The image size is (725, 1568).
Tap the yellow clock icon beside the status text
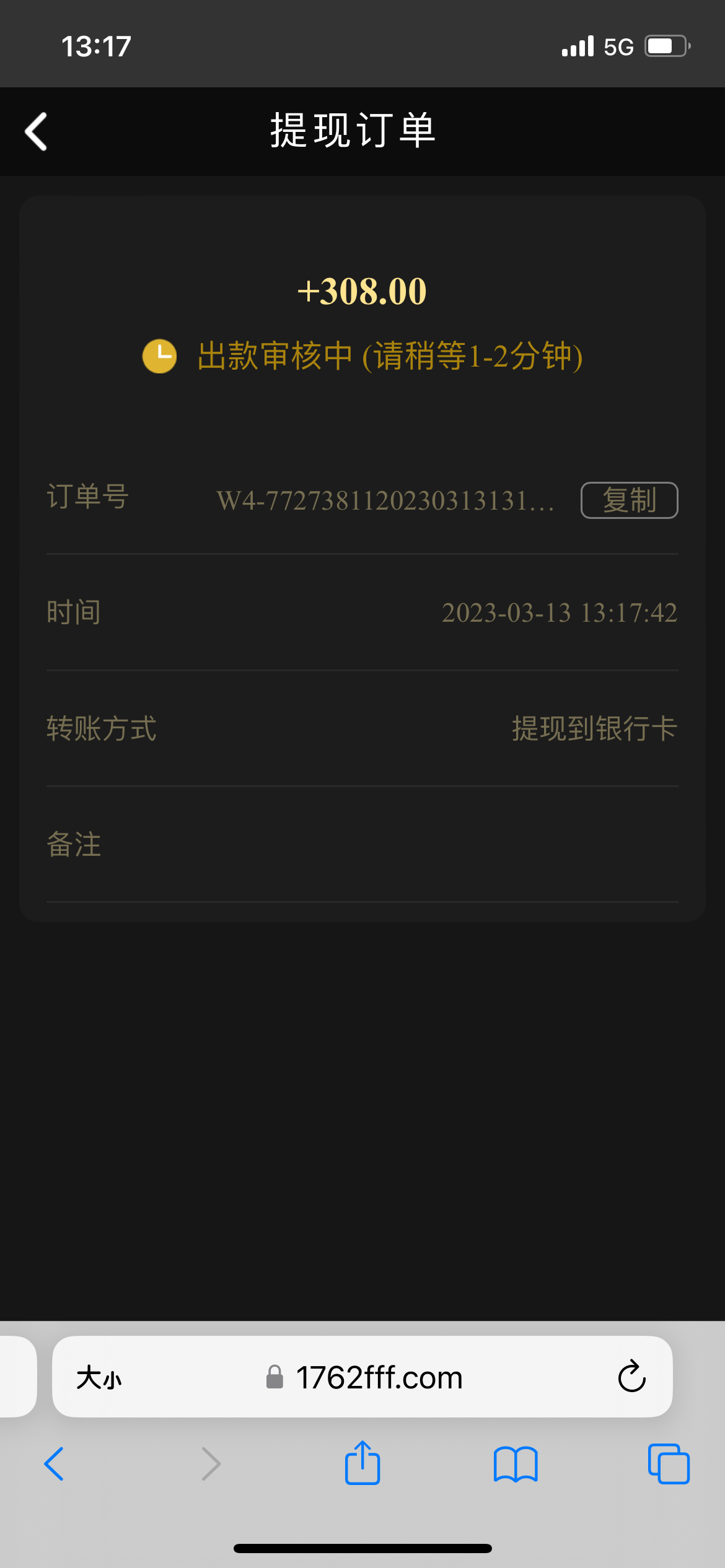[159, 356]
